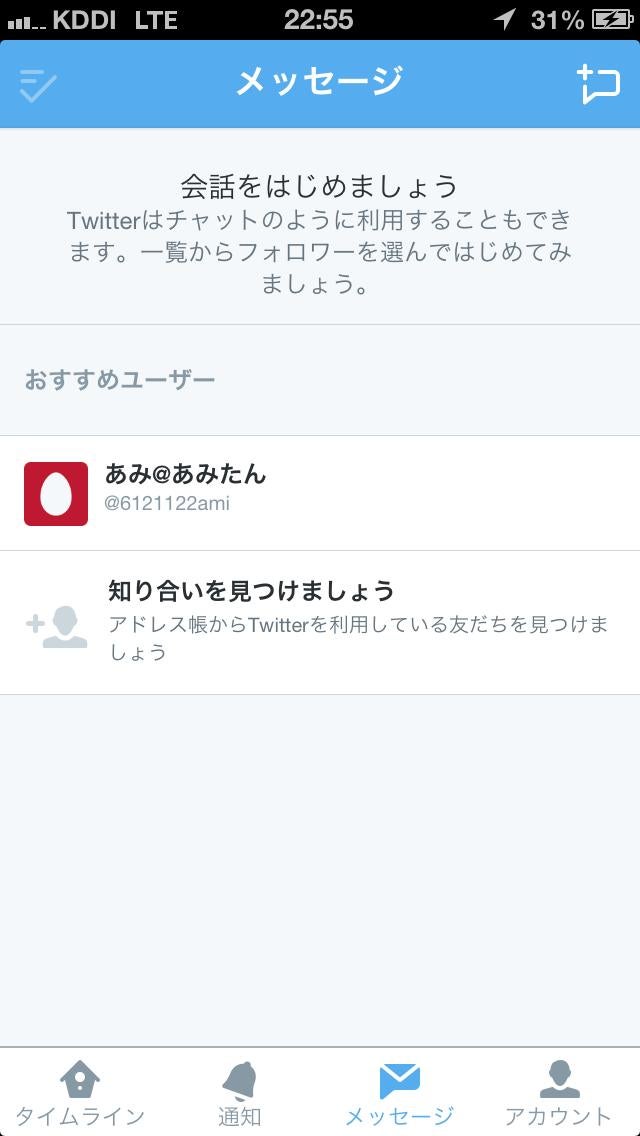Screen dimensions: 640x1136
Task: Select the メッセージ tab
Action: click(399, 1092)
